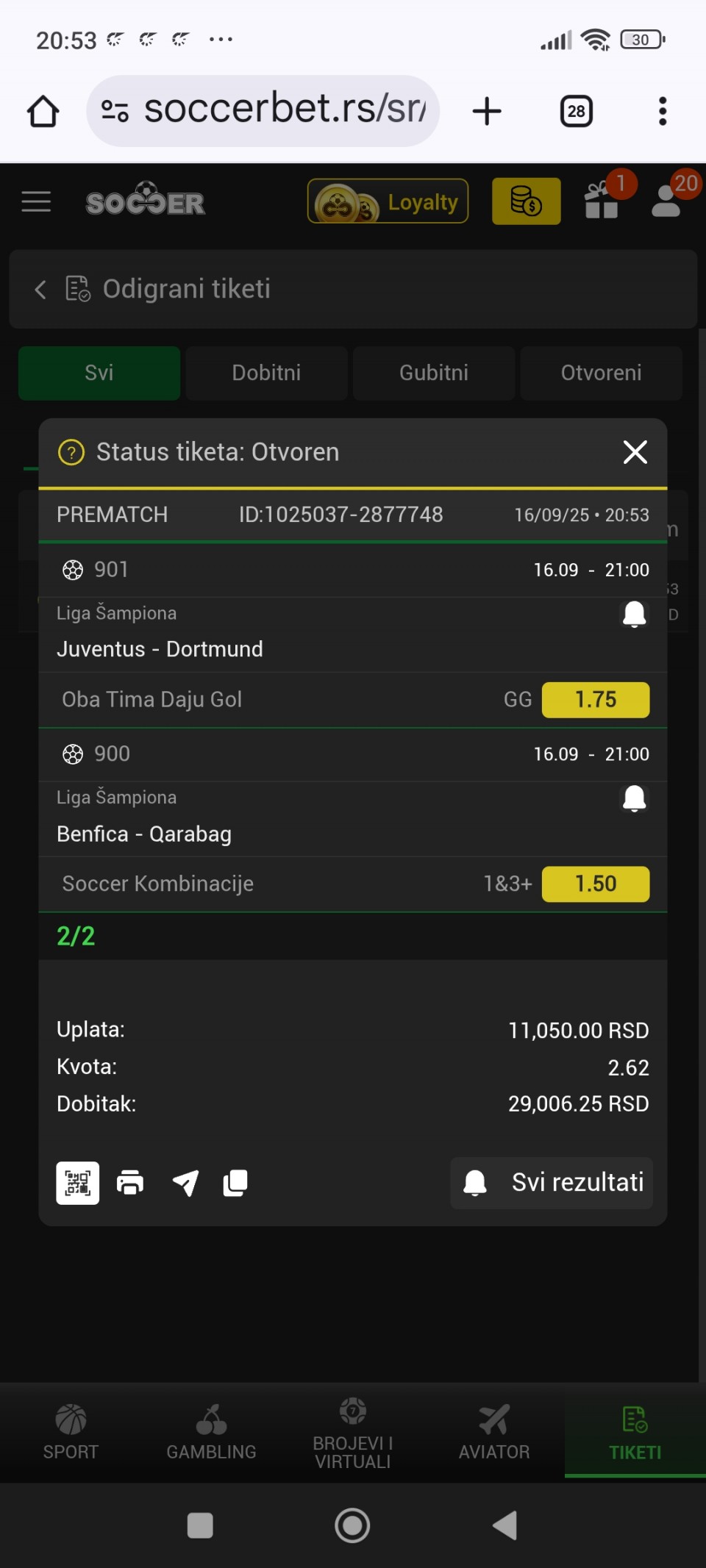This screenshot has height=1568, width=706.
Task: Open the Loyalty program
Action: click(x=388, y=201)
